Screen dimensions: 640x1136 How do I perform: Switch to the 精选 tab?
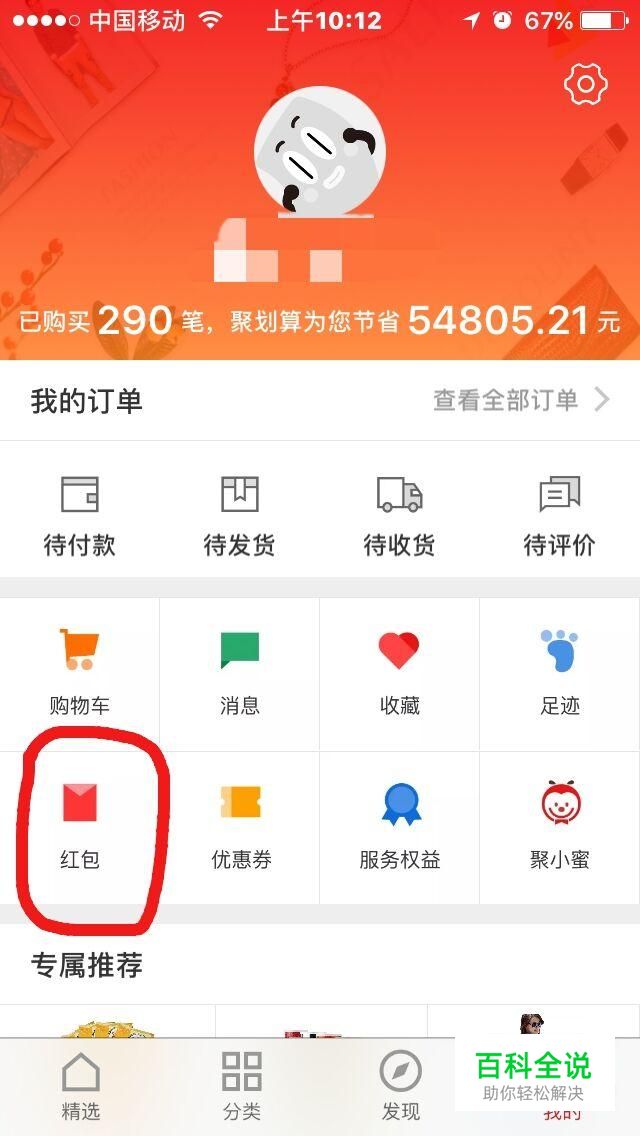tap(80, 1087)
